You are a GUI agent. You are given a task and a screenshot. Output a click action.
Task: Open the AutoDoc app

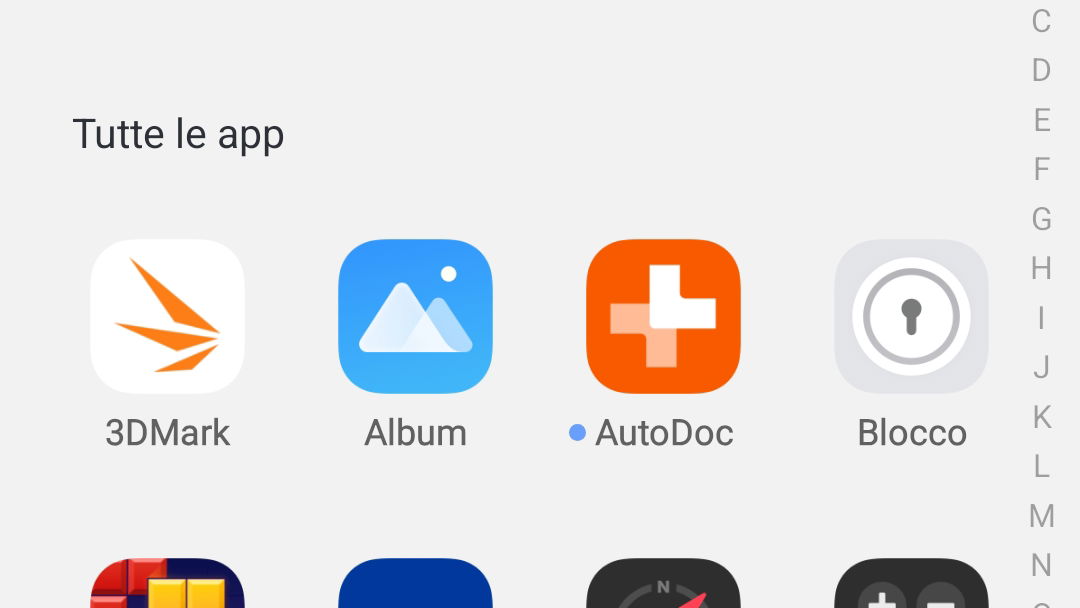click(x=663, y=316)
